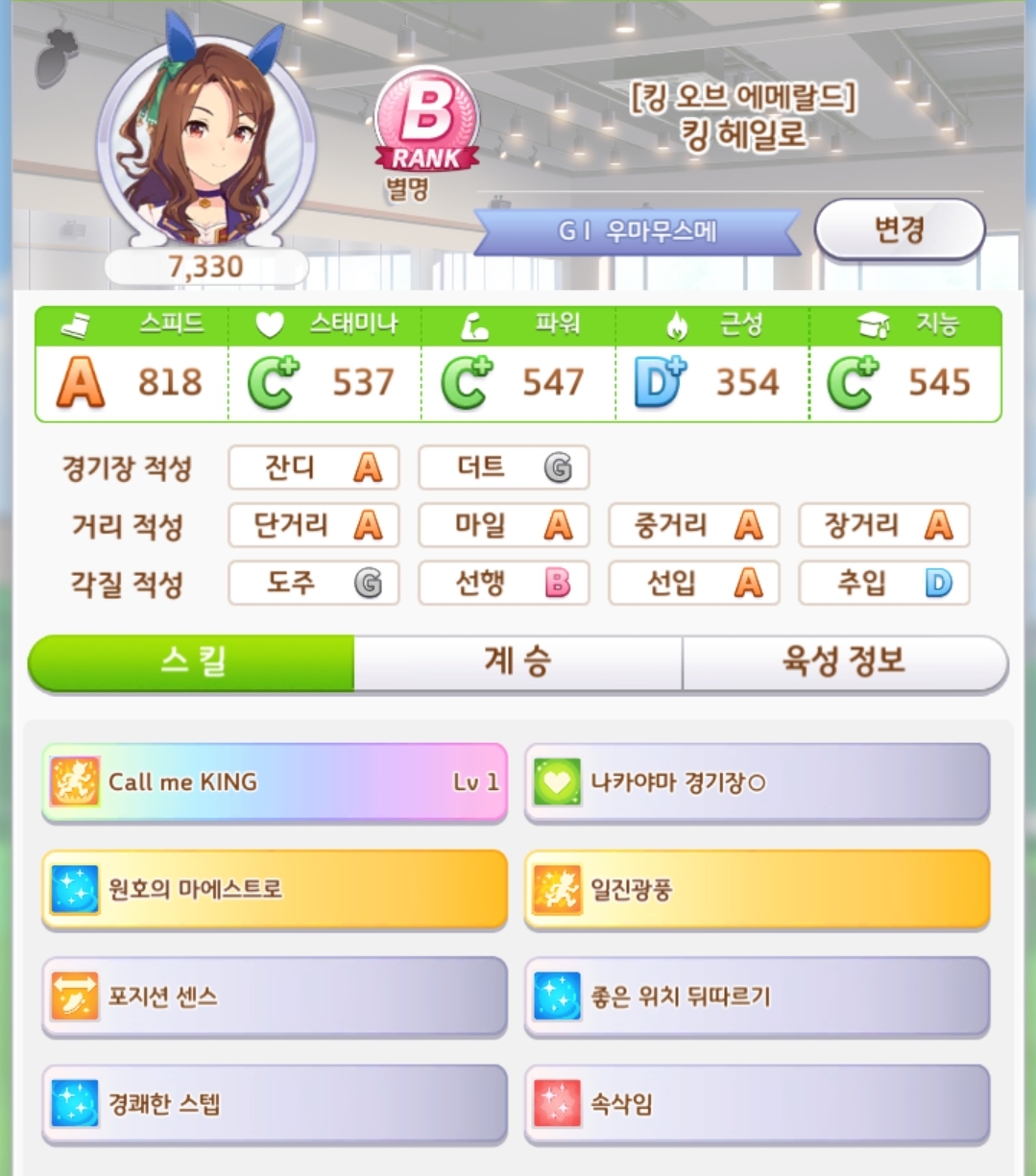Open the 육성 정보 tab
The height and width of the screenshot is (1176, 1036).
click(844, 662)
